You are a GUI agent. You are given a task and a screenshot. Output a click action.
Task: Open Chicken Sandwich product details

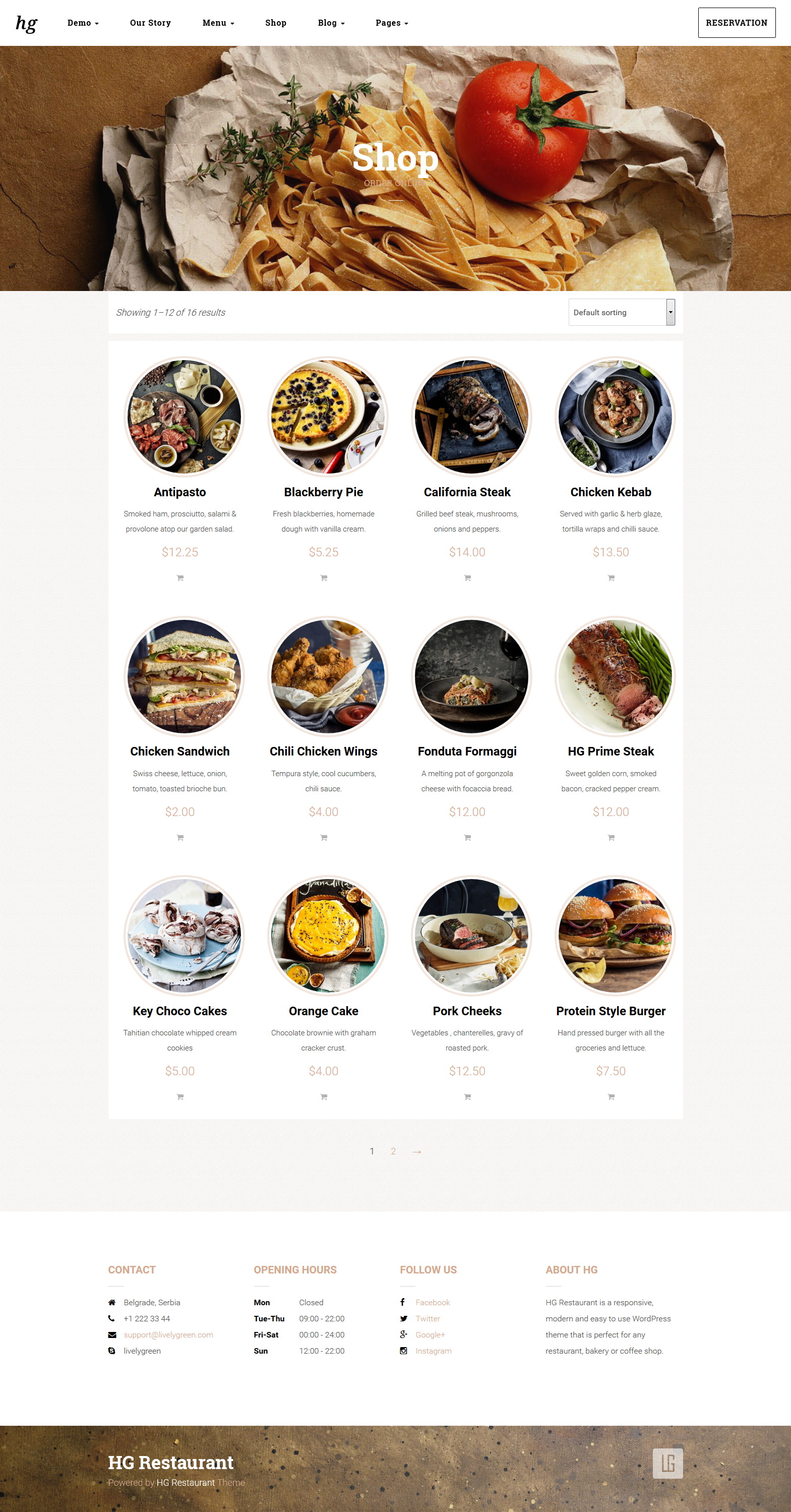tap(179, 751)
